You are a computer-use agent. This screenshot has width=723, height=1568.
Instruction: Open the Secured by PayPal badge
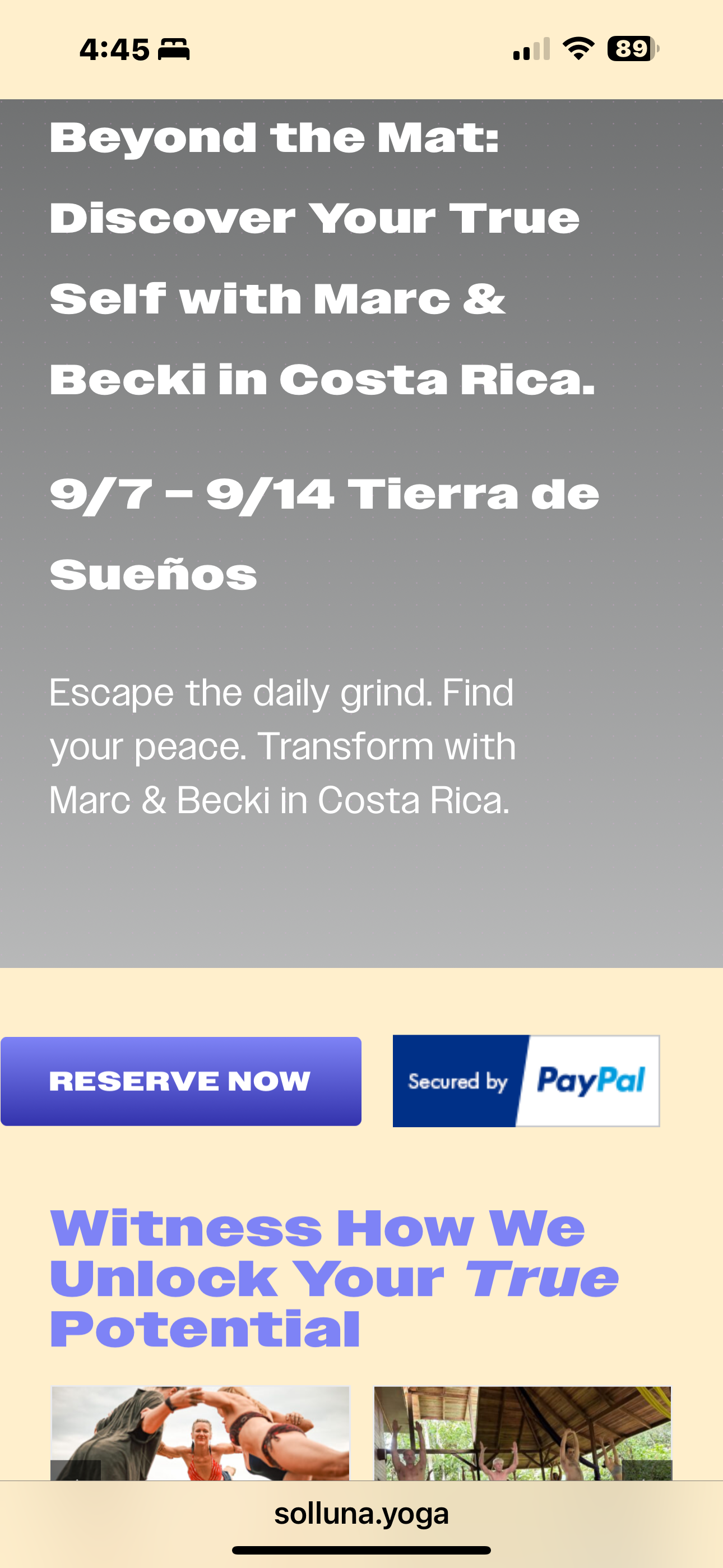(x=526, y=1081)
